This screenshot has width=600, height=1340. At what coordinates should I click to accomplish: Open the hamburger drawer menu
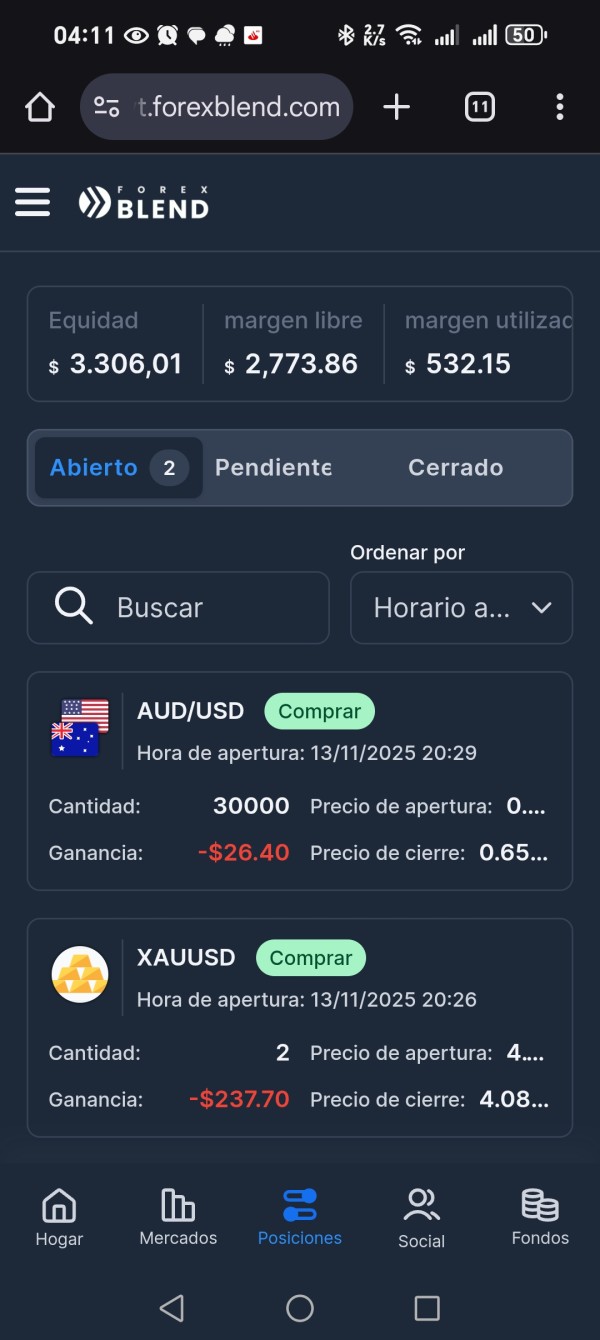click(x=32, y=203)
